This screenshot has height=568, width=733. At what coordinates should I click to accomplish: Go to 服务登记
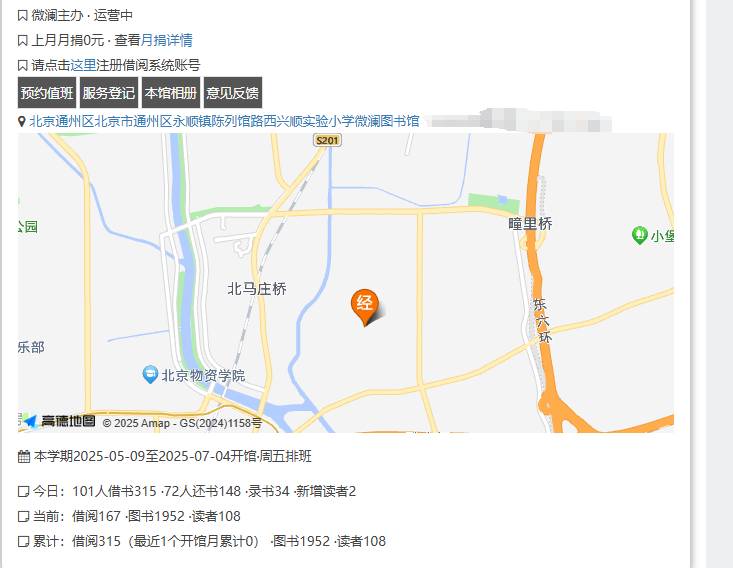pyautogui.click(x=109, y=93)
